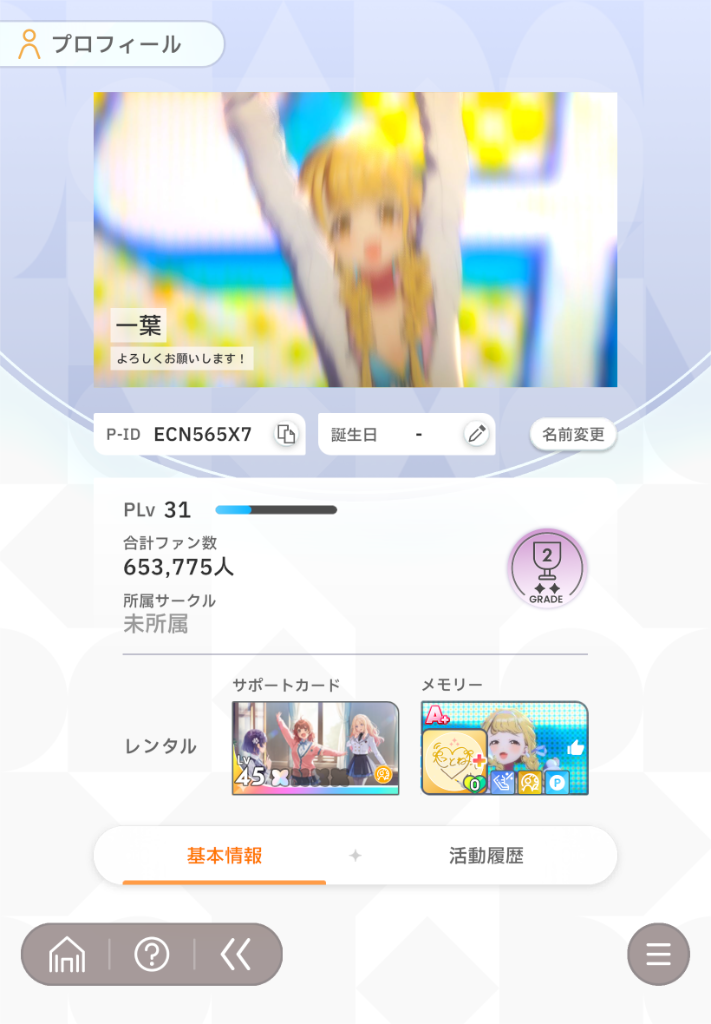This screenshot has width=711, height=1024.
Task: Edit the birthday field
Action: (477, 435)
